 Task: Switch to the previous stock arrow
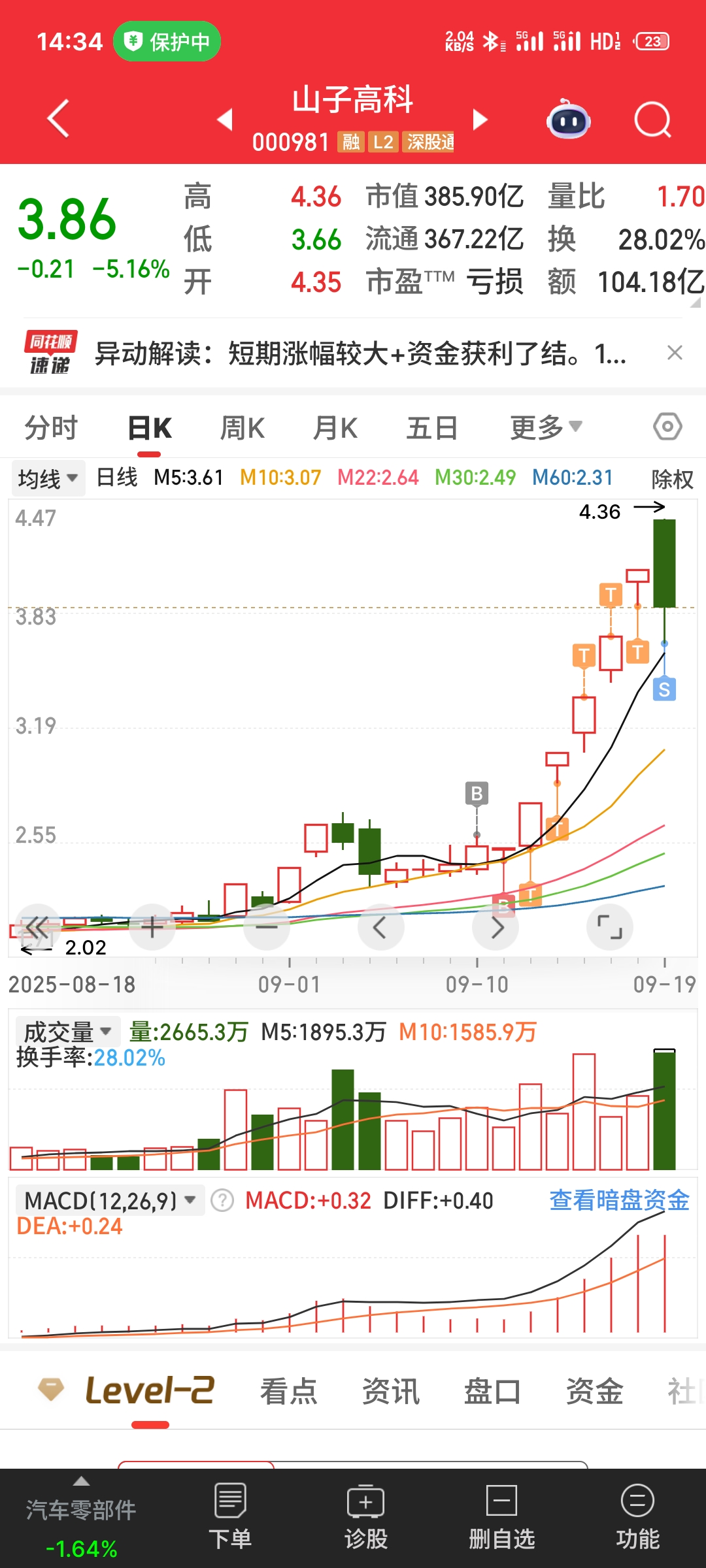coord(225,120)
